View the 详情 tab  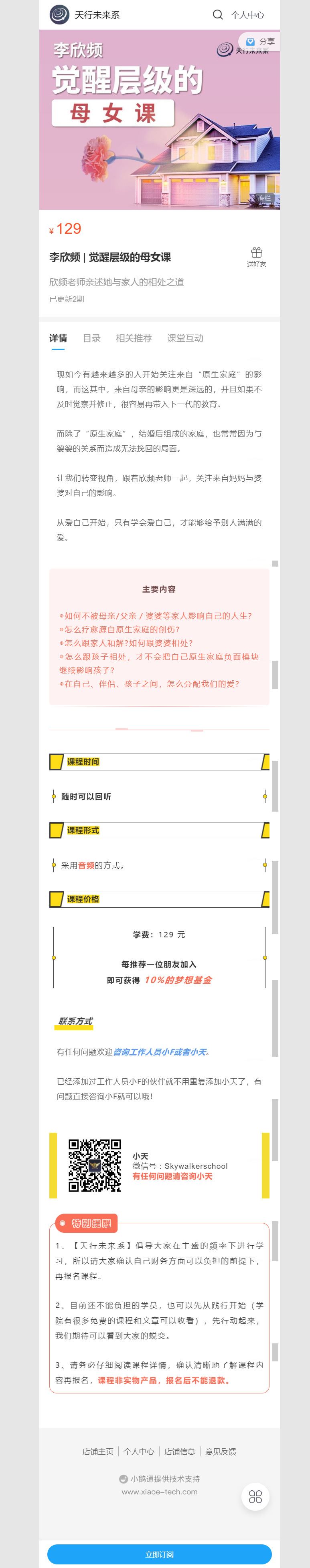coord(58,338)
